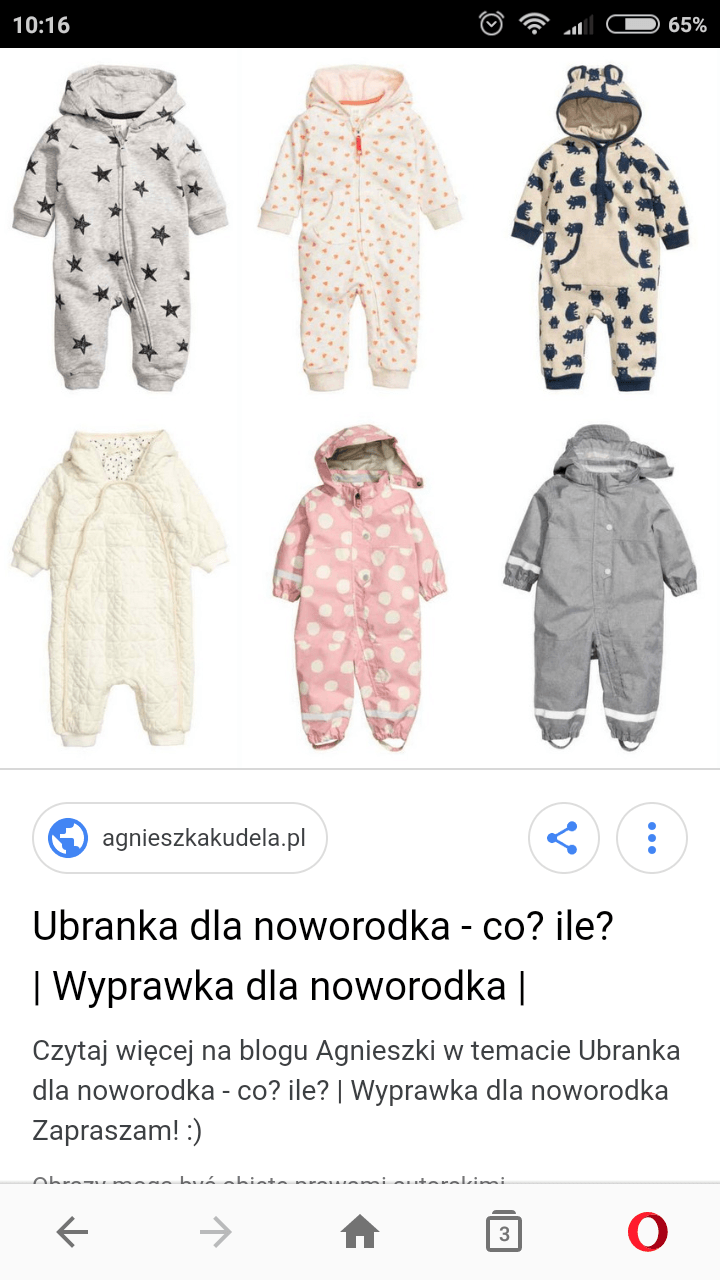The width and height of the screenshot is (720, 1280).
Task: Open the Opera browser menu
Action: [647, 1233]
